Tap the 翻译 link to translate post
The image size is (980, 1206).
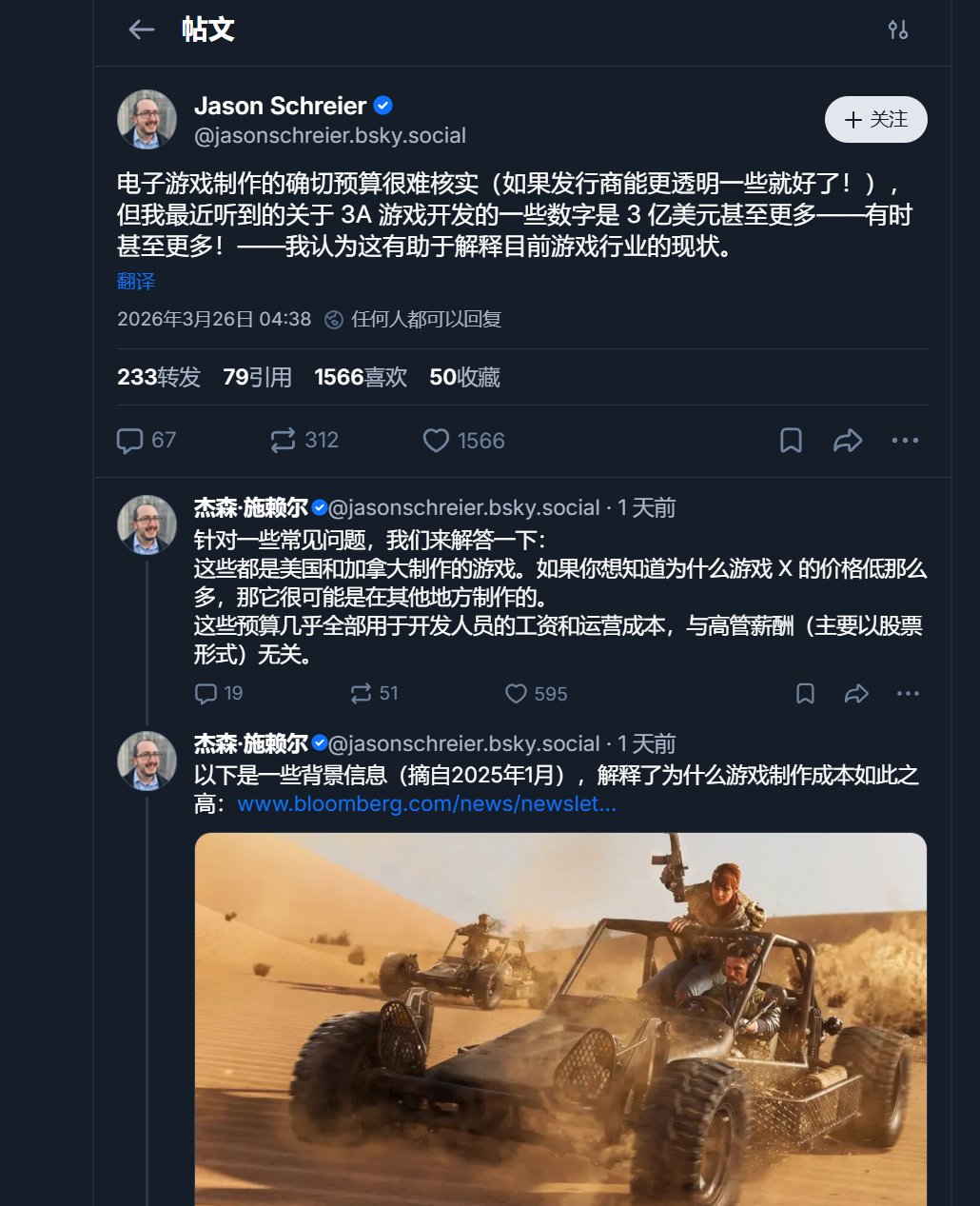(x=136, y=281)
